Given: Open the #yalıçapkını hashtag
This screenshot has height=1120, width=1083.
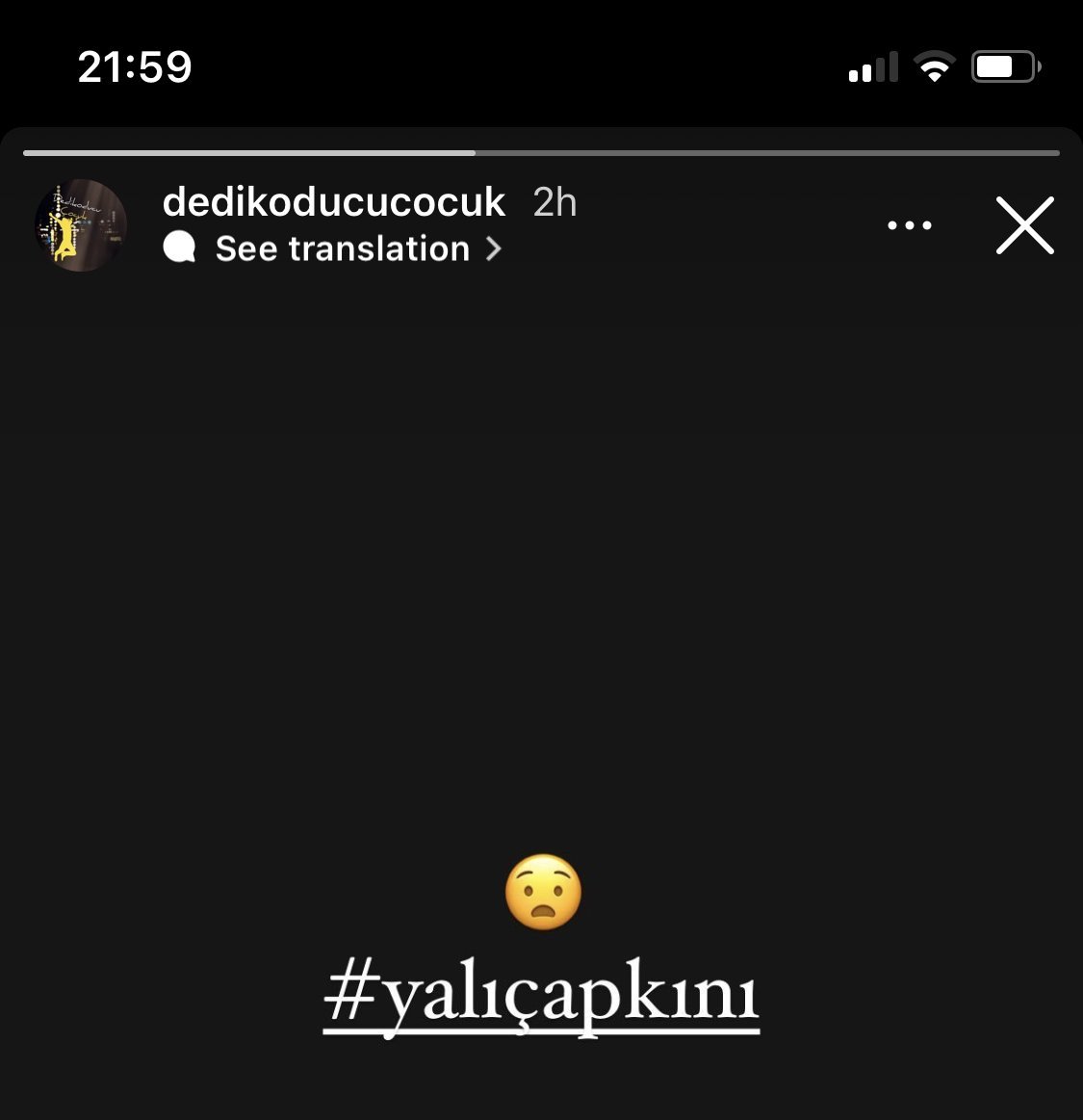Looking at the screenshot, I should point(542,995).
